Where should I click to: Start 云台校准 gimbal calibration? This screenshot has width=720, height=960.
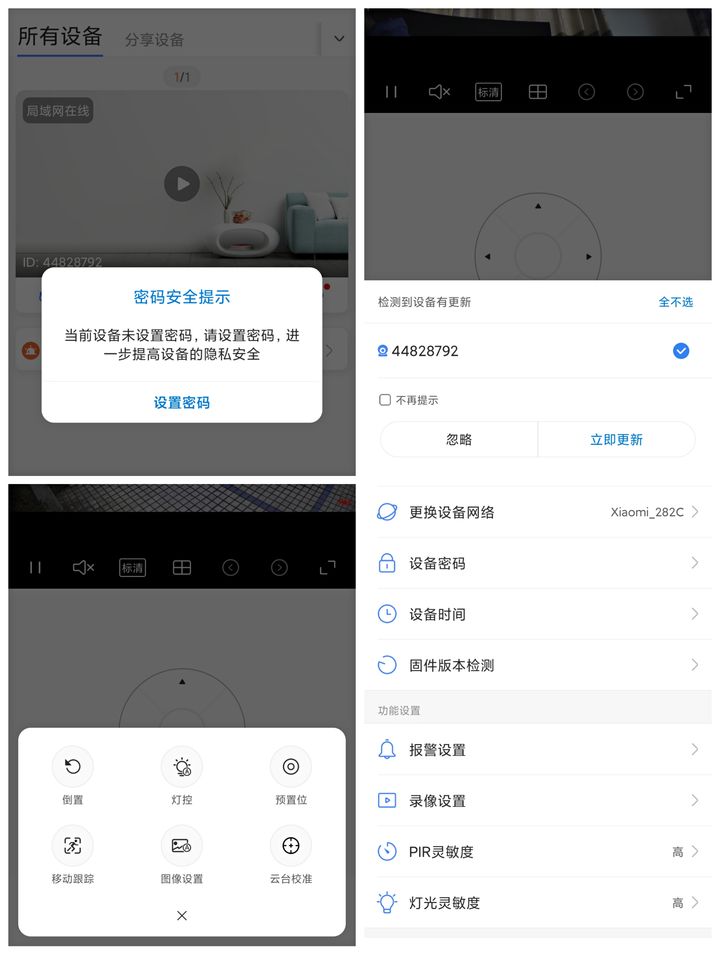click(x=290, y=847)
